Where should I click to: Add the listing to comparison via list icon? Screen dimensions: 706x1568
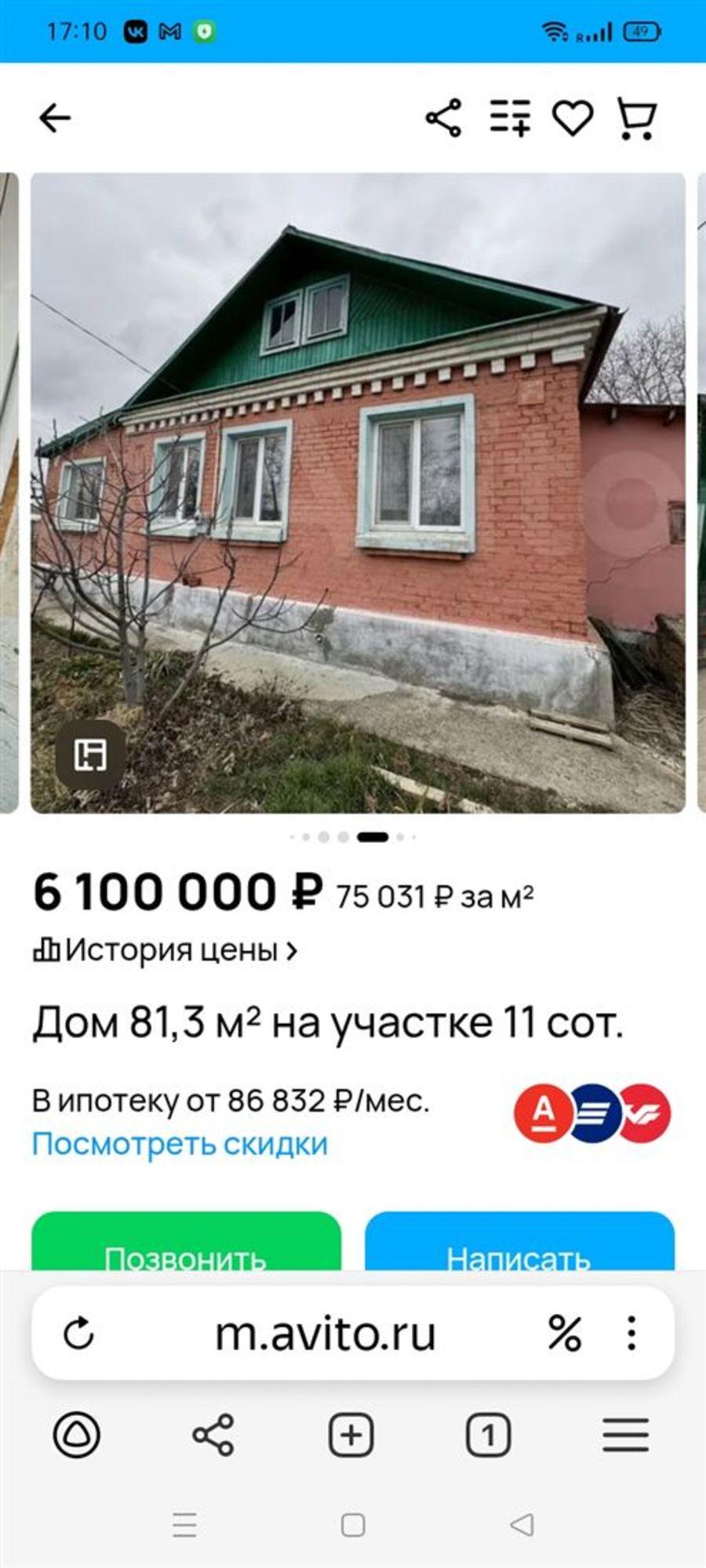pos(511,118)
